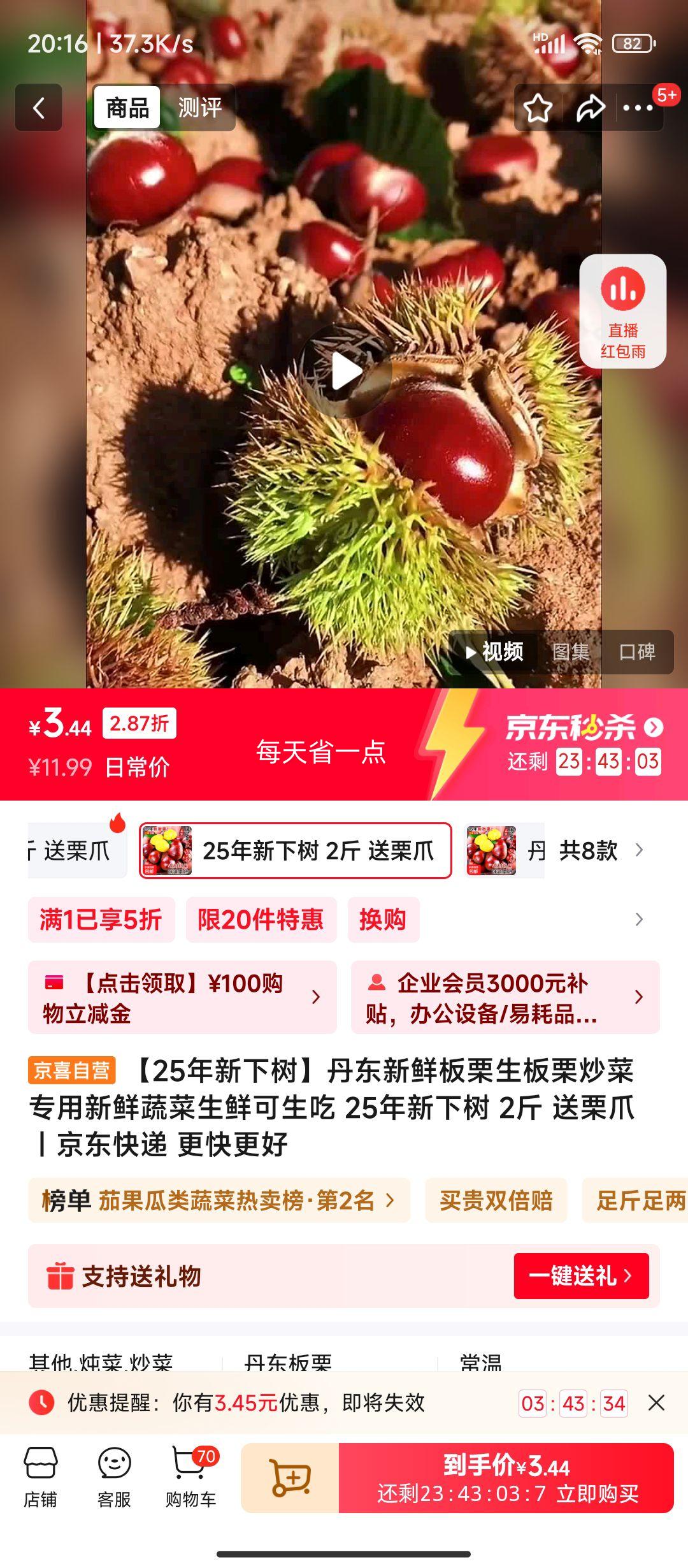Screen dimensions: 688x1568
Task: Switch to the 测评 tab
Action: tap(199, 108)
